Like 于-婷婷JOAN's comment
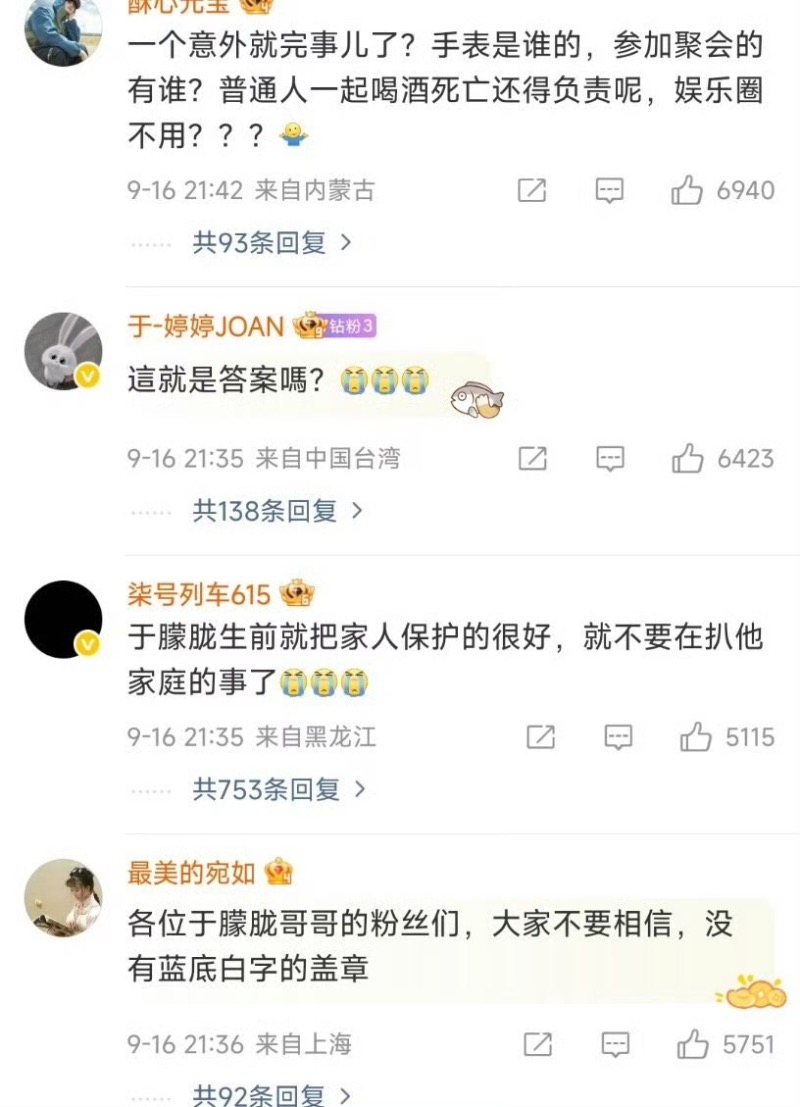 coord(688,459)
